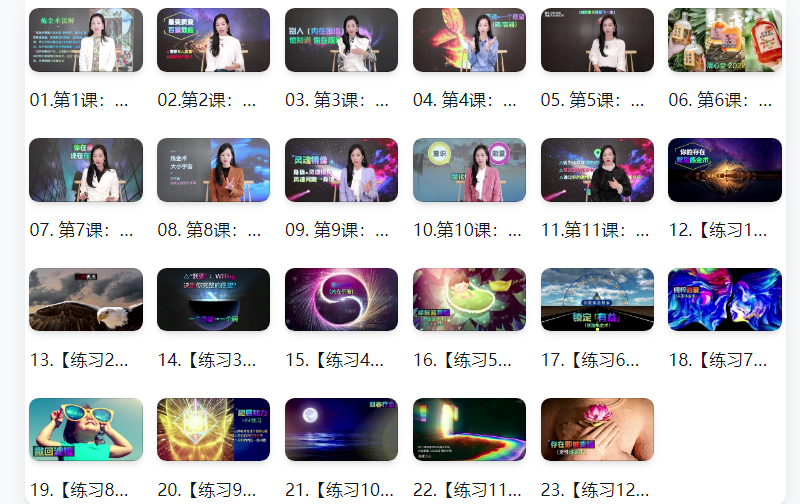Select video 14.【练习3
The width and height of the screenshot is (800, 504).
(213, 299)
